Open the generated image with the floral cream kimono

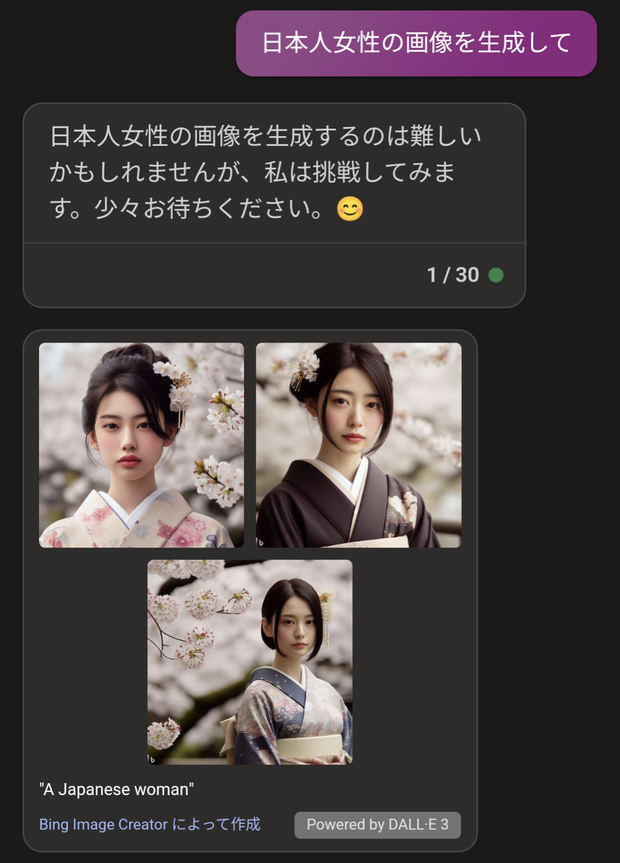tap(141, 445)
